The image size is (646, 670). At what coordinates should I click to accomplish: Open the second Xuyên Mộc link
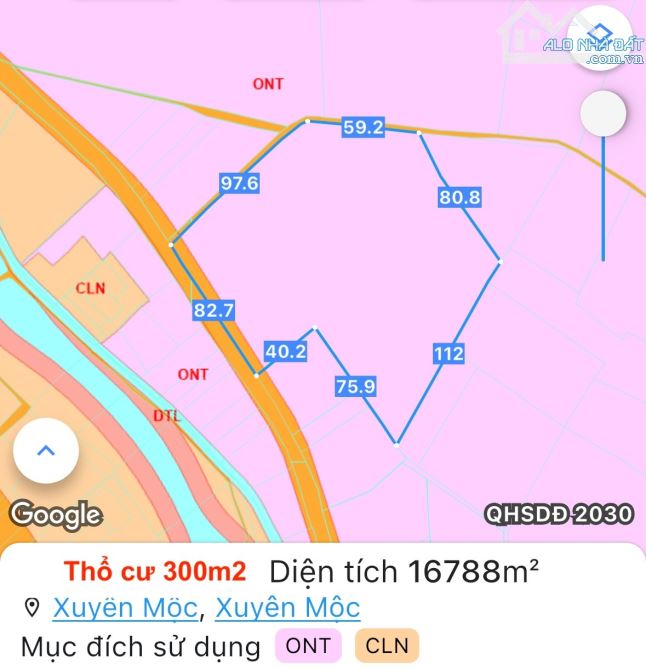pyautogui.click(x=288, y=607)
